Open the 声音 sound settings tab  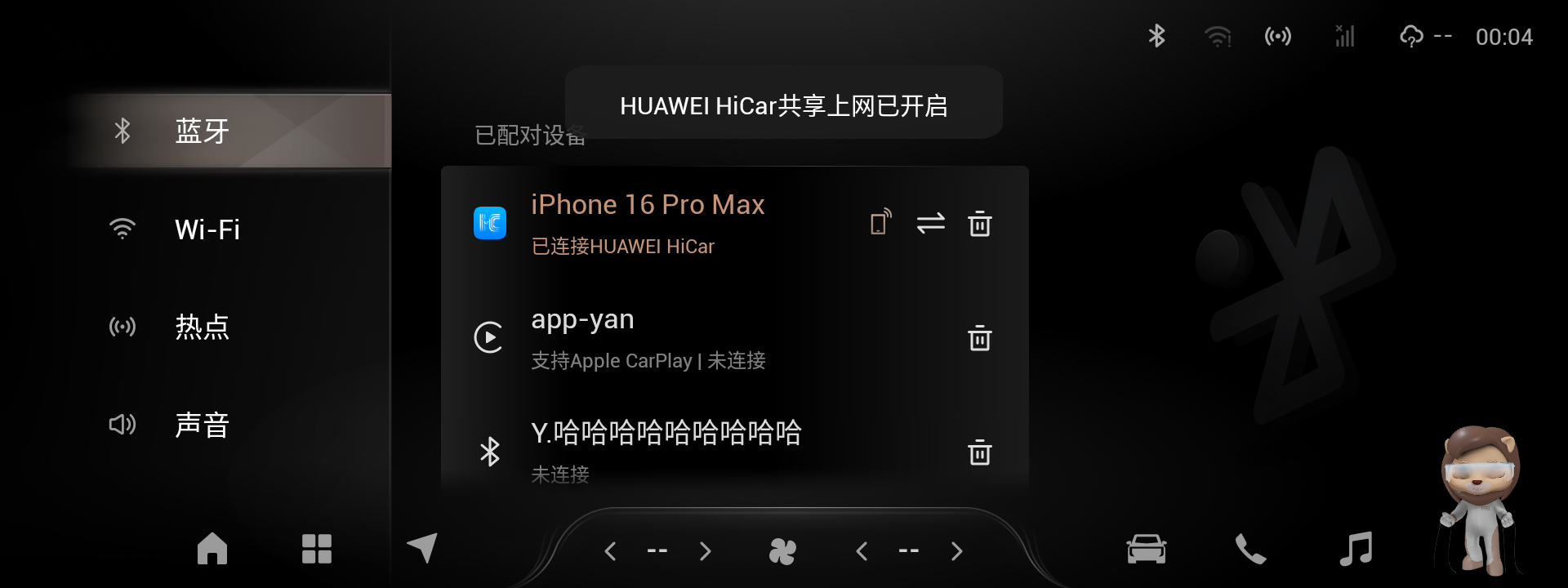point(202,425)
